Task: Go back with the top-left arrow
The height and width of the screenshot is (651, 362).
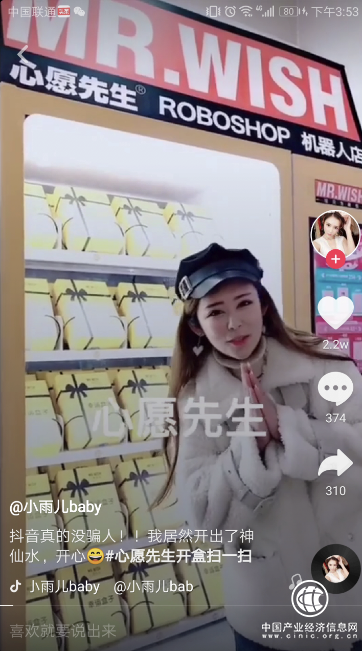Action: [23, 55]
